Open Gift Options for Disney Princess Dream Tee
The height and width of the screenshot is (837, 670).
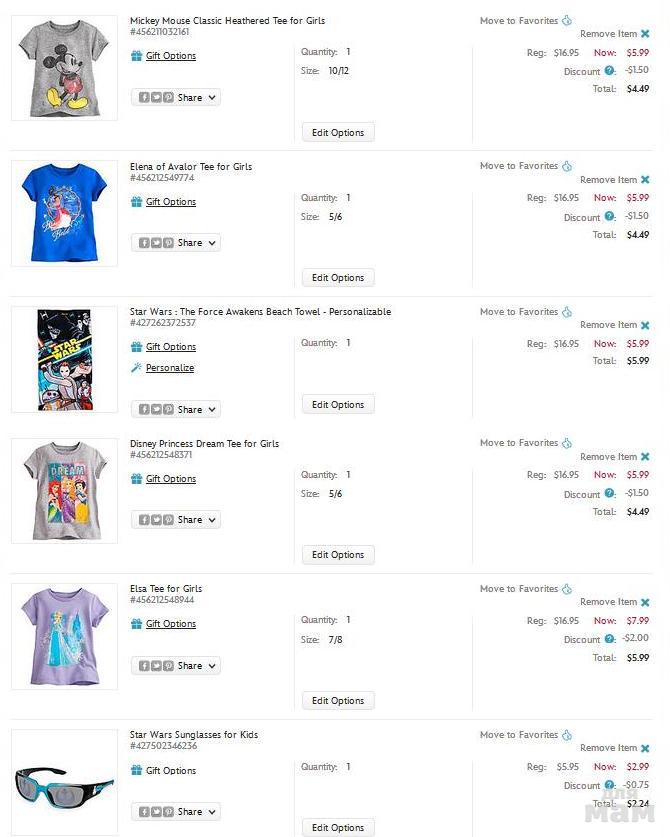170,479
